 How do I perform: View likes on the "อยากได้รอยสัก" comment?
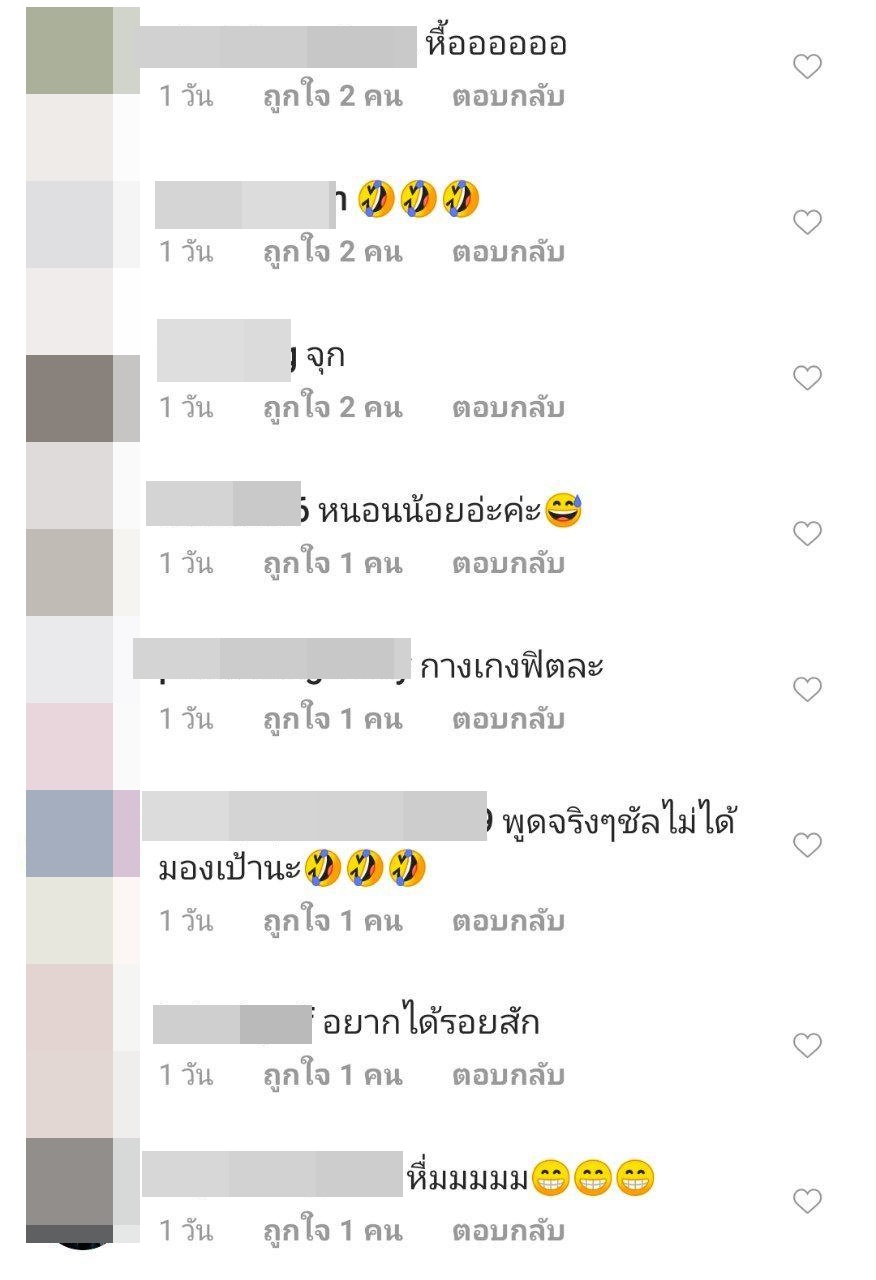332,1076
